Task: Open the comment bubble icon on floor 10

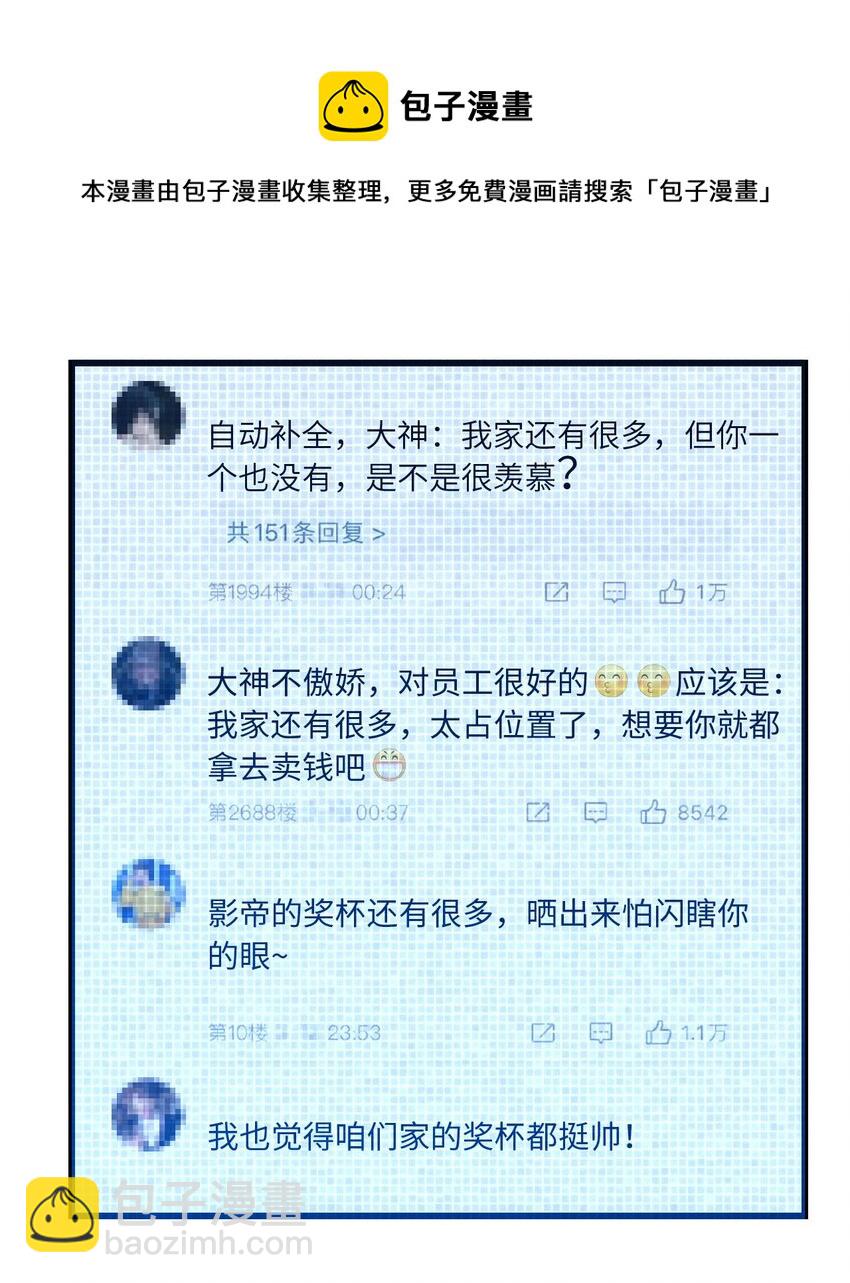Action: (x=601, y=1033)
